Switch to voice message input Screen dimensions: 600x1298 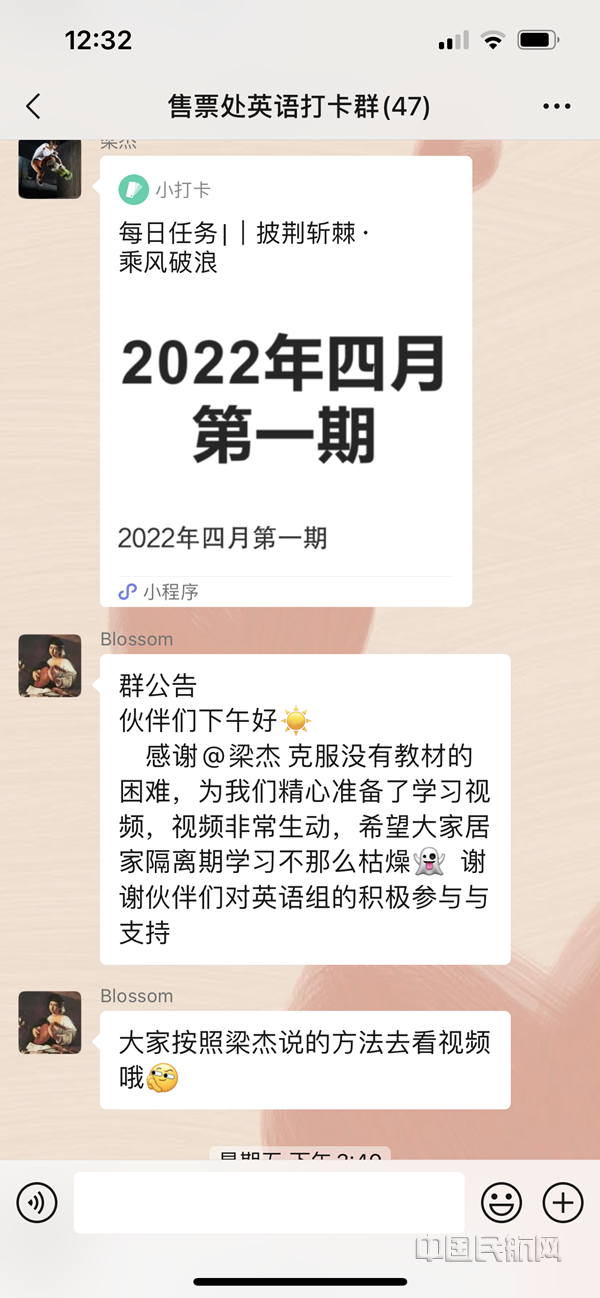(x=37, y=1202)
